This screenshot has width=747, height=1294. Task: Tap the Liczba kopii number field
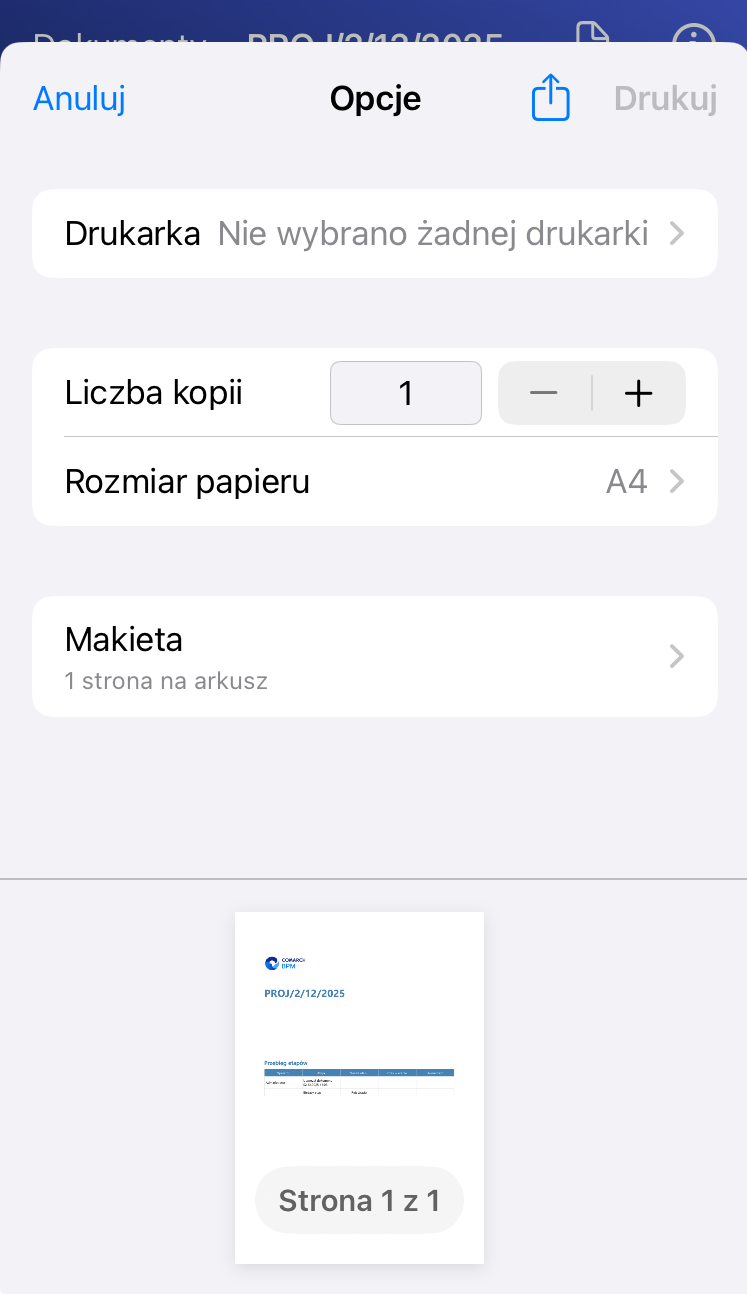coord(406,393)
